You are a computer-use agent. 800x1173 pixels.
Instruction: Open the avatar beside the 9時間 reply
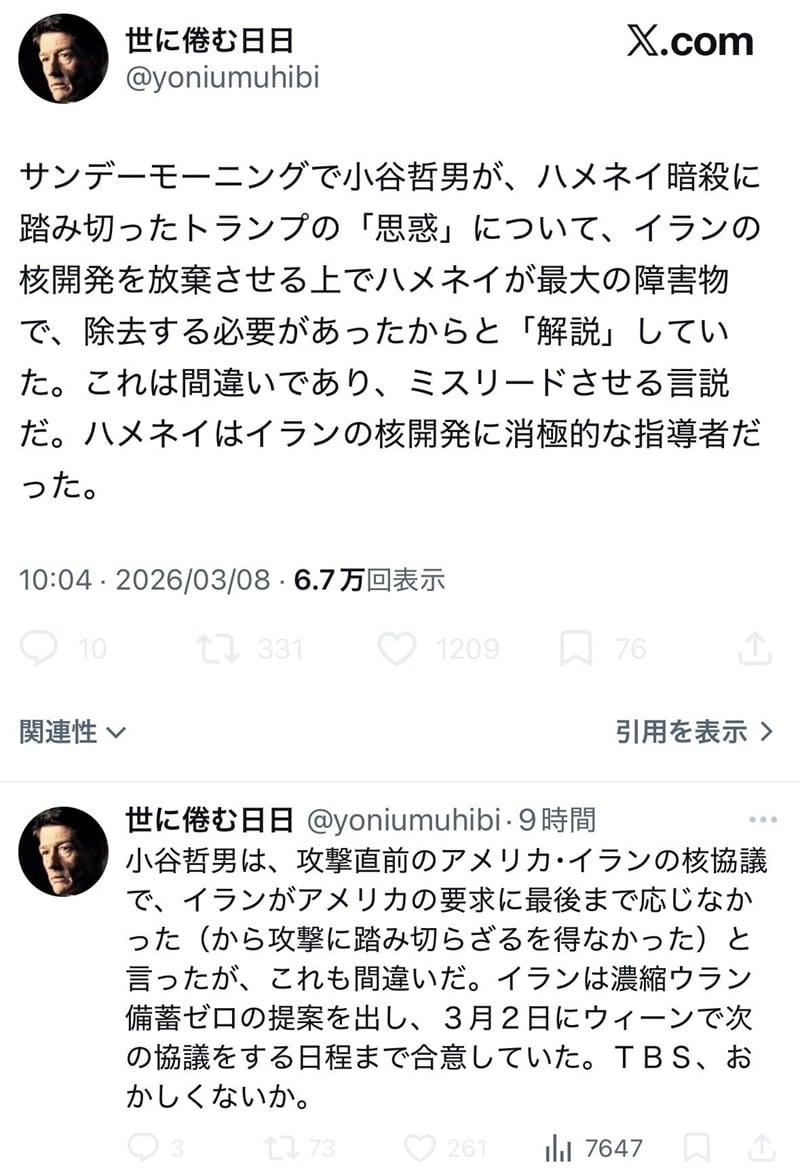[x=63, y=851]
